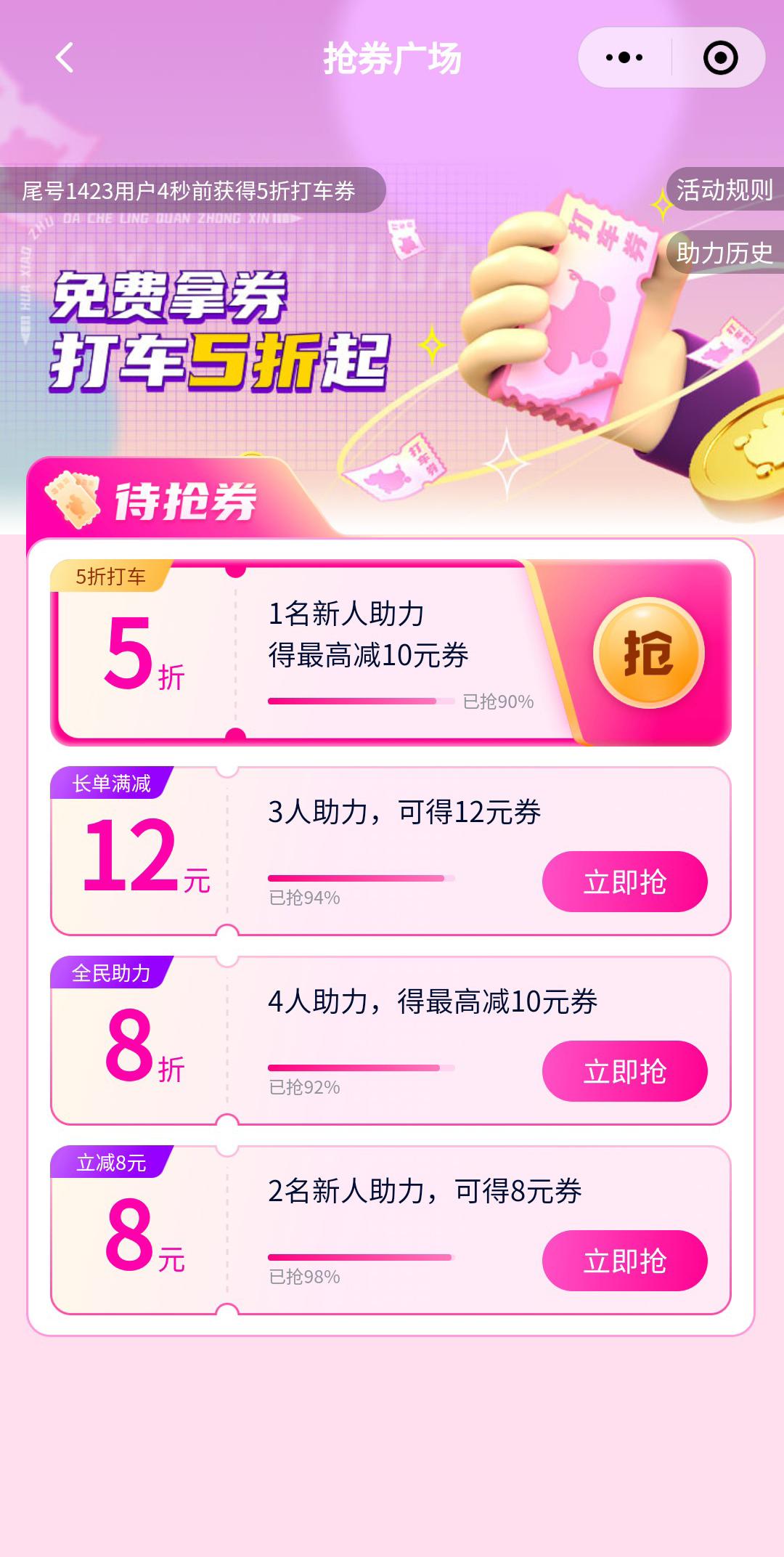Image resolution: width=784 pixels, height=1557 pixels.
Task: Tap 立即抢 on the 12元 coupon
Action: [x=626, y=879]
